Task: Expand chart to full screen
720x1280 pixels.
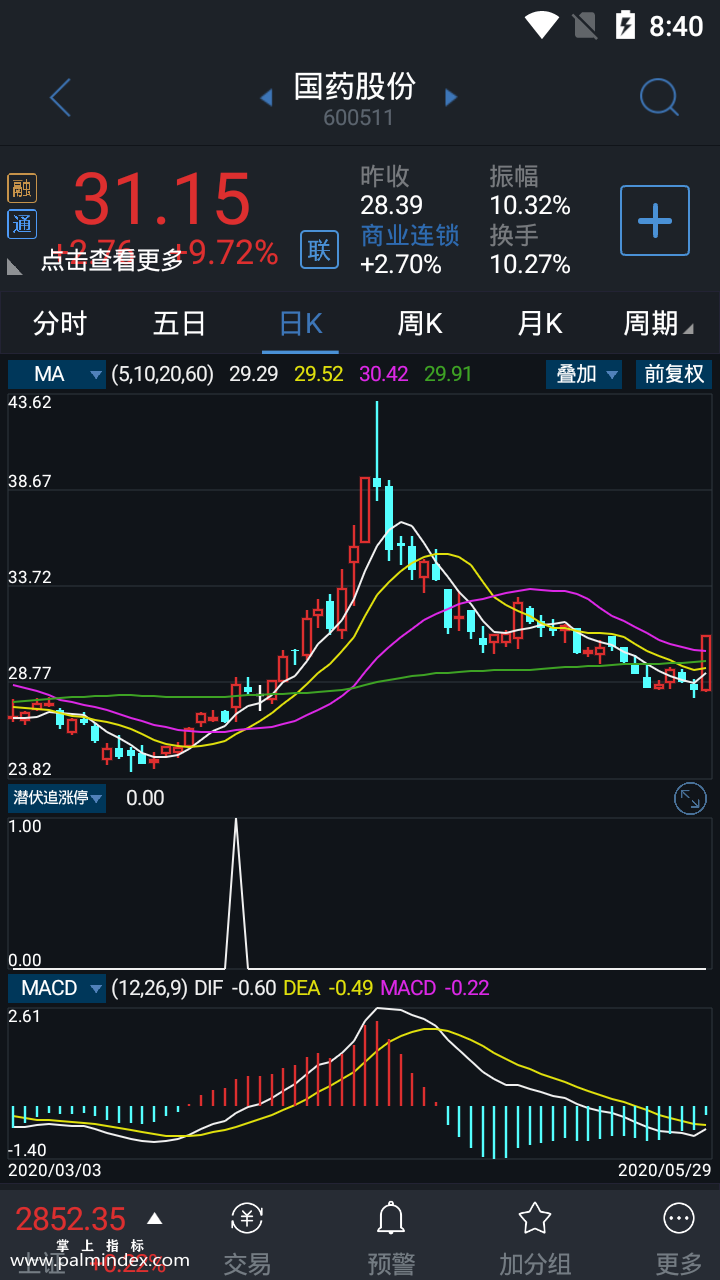Action: coord(690,797)
